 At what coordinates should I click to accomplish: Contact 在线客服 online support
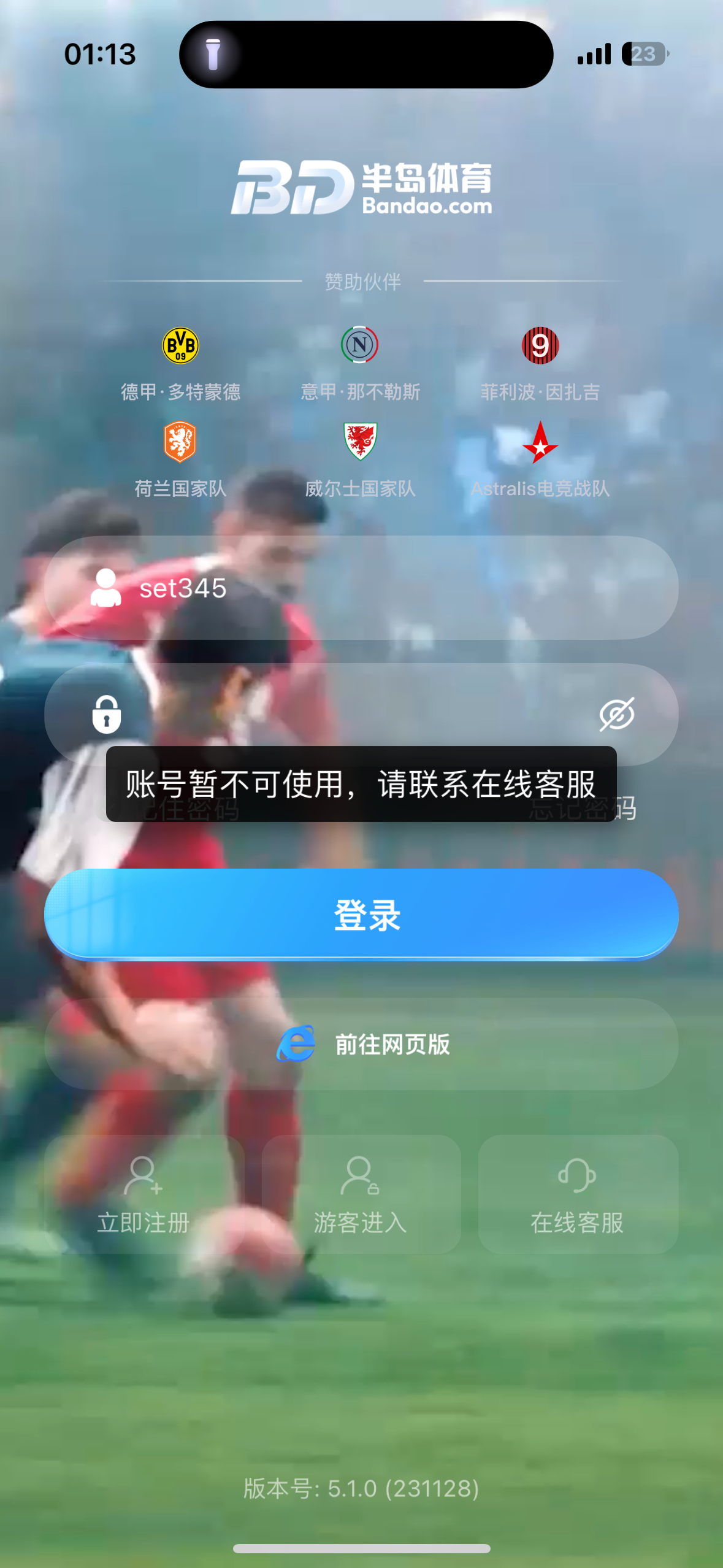[x=578, y=1194]
